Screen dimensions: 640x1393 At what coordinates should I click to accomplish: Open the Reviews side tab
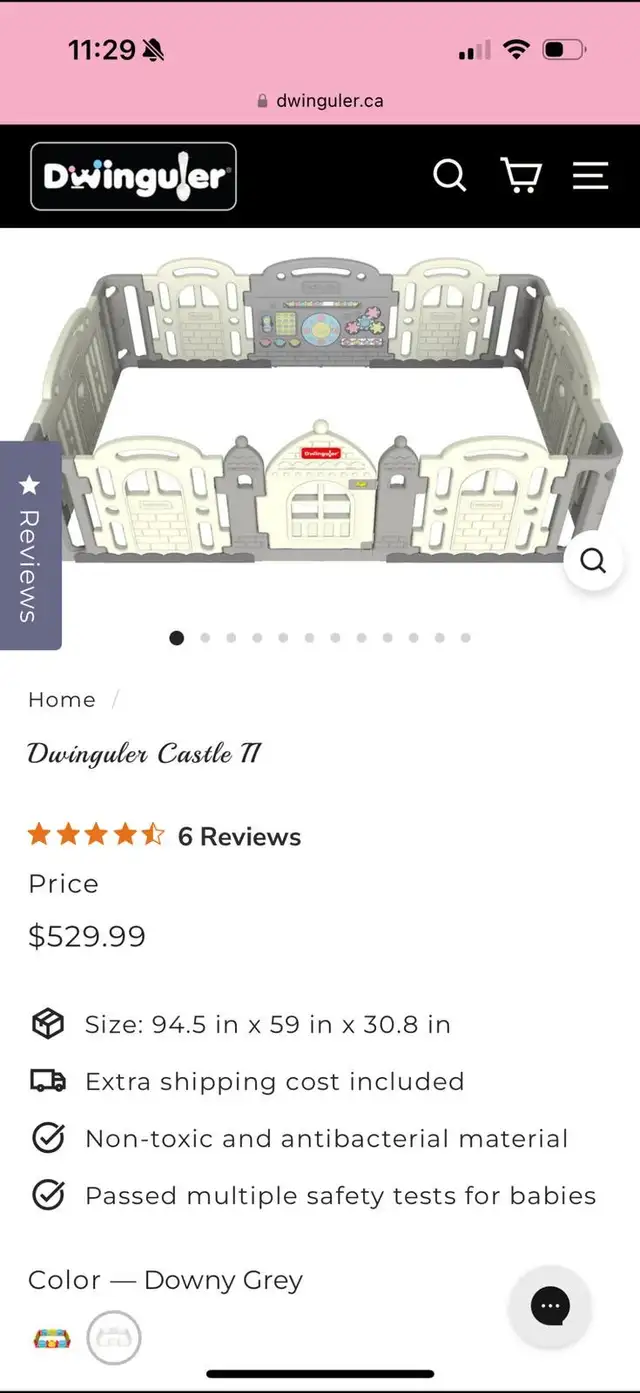(x=30, y=546)
